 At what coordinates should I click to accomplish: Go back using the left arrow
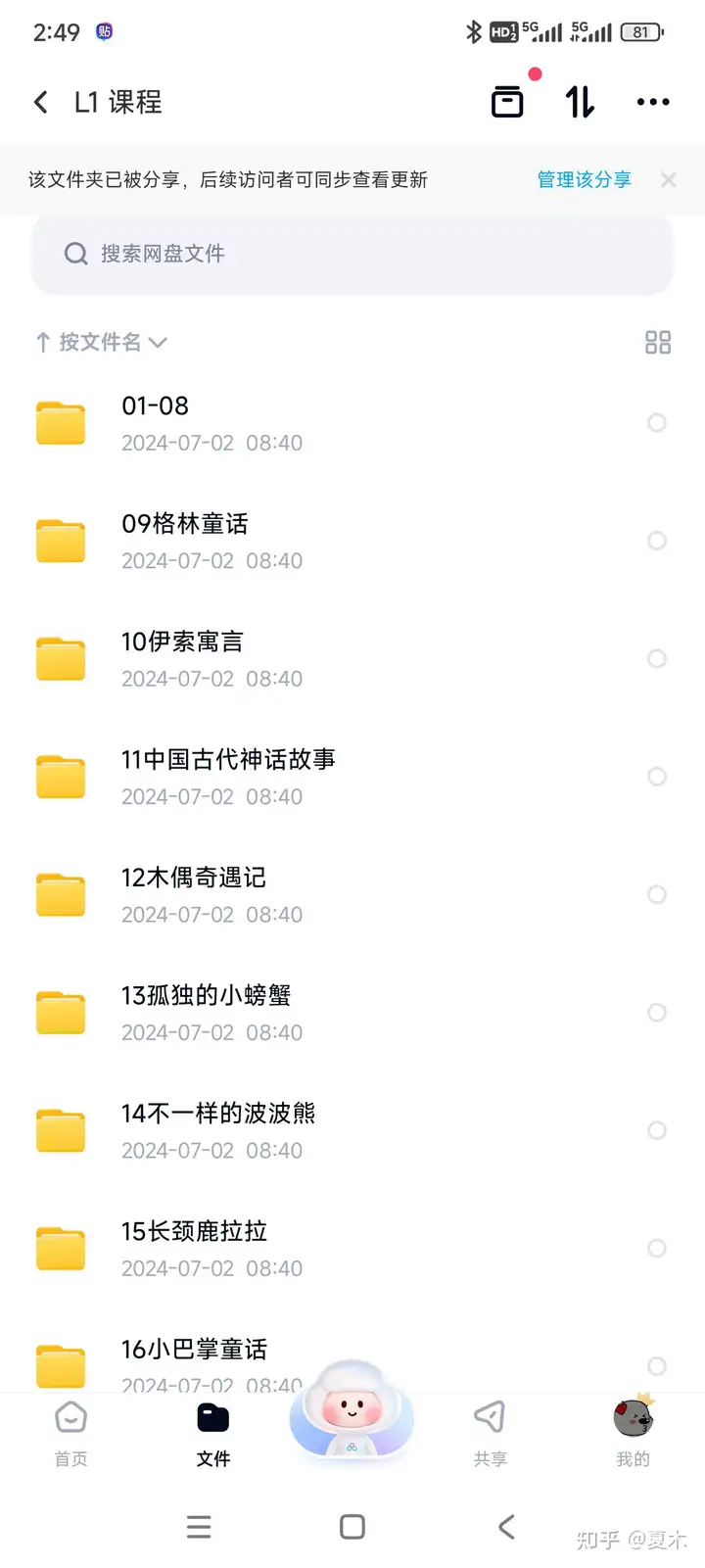coord(40,101)
